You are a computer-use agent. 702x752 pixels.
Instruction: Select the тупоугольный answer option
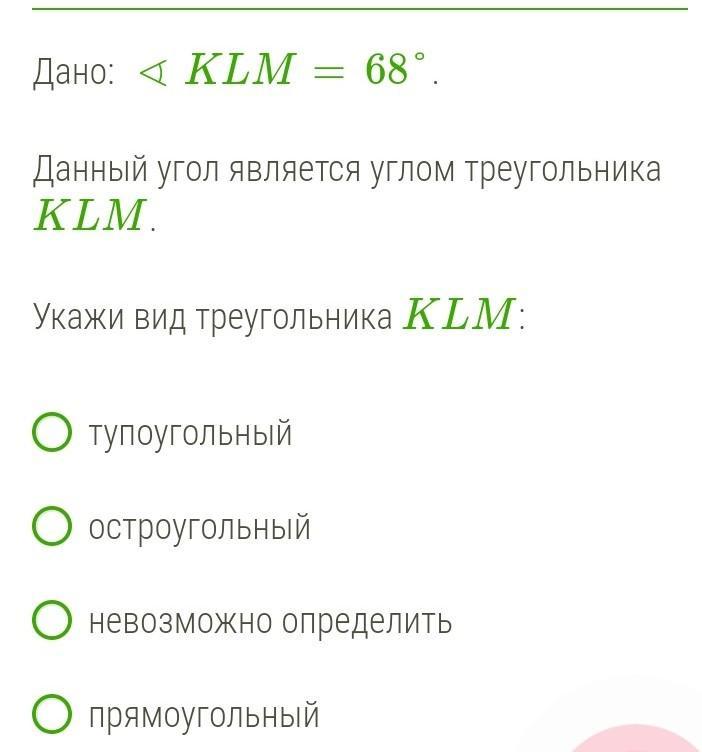tap(52, 433)
